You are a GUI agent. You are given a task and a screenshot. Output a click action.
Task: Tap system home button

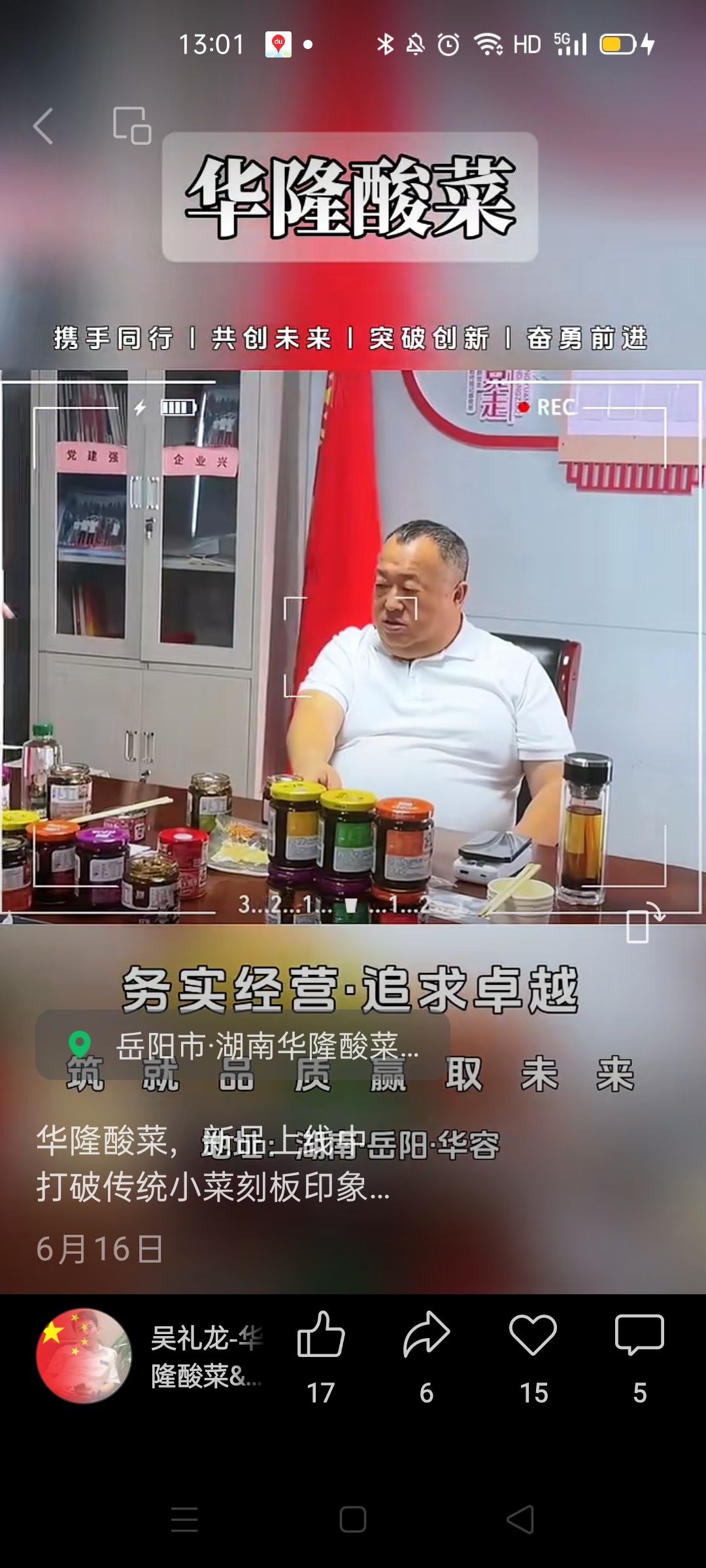(353, 1520)
